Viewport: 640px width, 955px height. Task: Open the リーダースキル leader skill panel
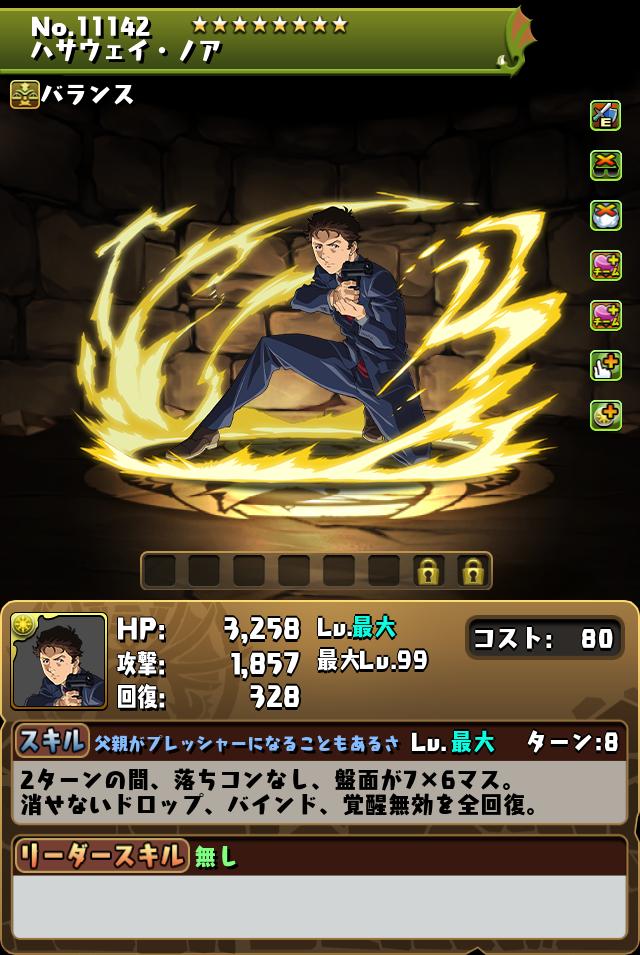click(100, 856)
